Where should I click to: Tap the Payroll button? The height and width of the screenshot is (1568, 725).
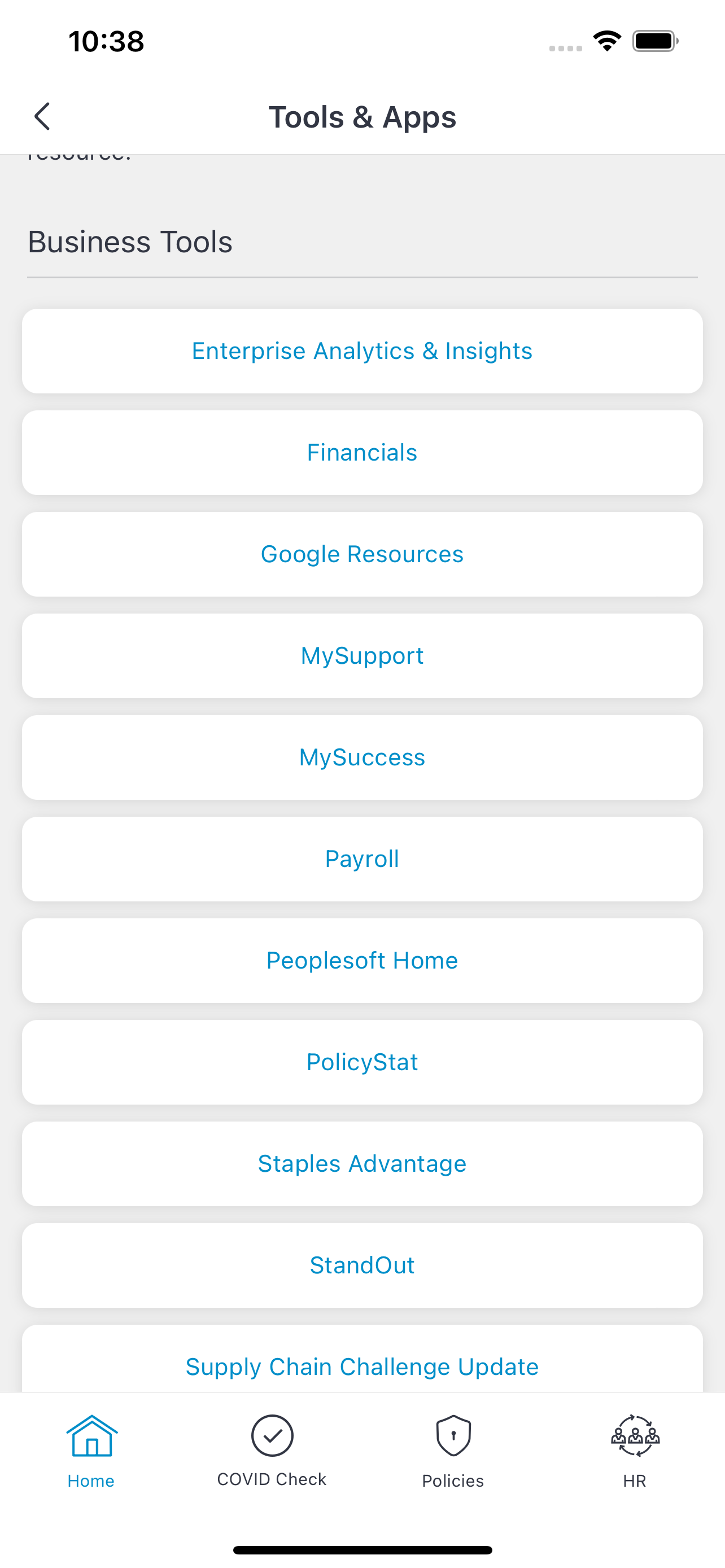point(362,860)
